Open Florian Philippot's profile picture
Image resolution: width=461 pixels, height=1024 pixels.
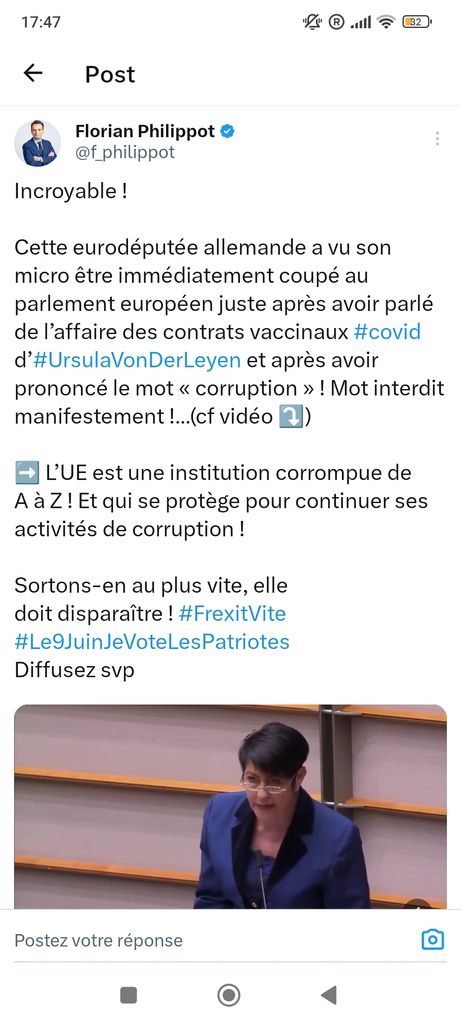click(37, 143)
